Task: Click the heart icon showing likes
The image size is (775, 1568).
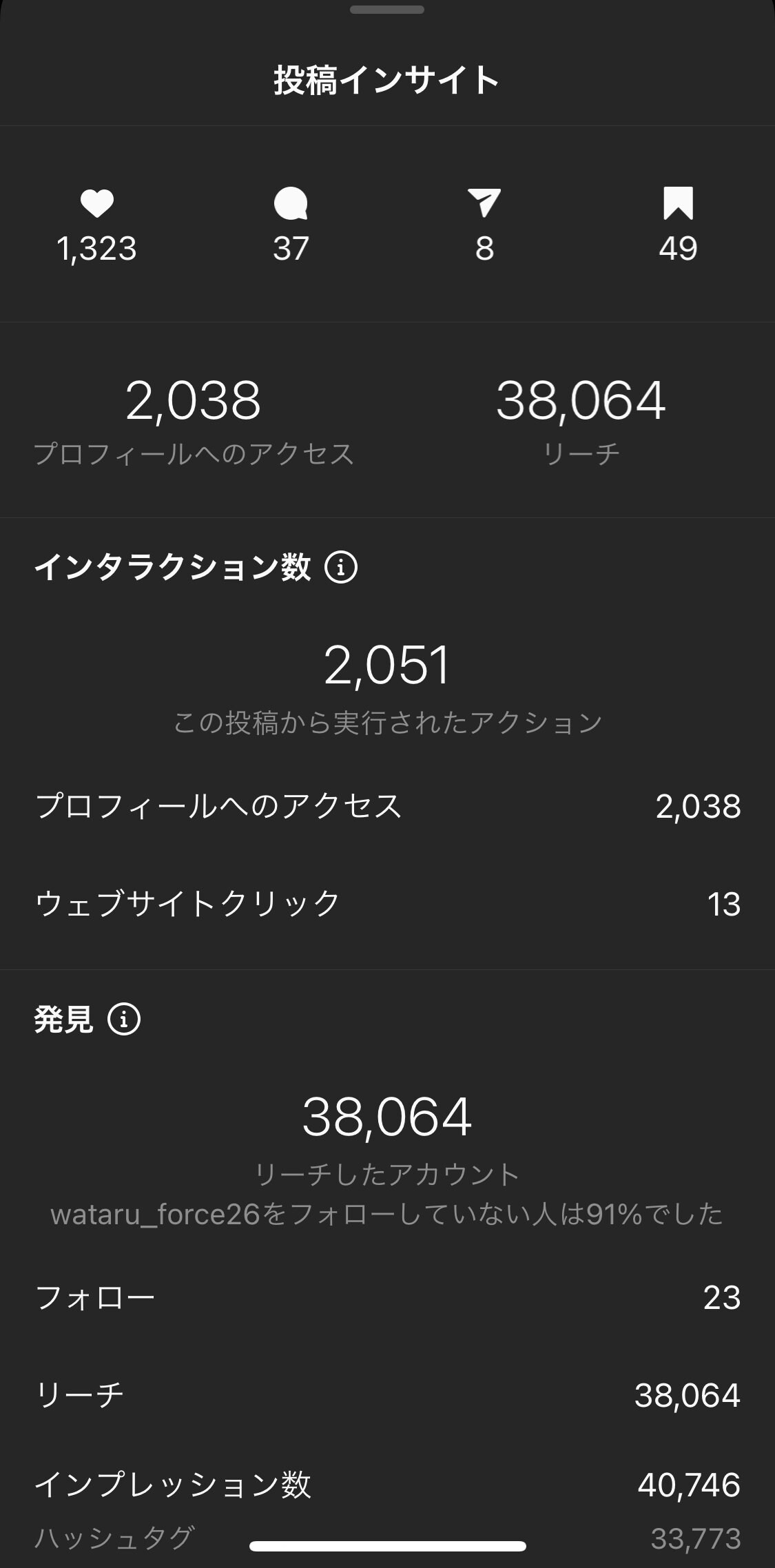Action: pos(97,203)
